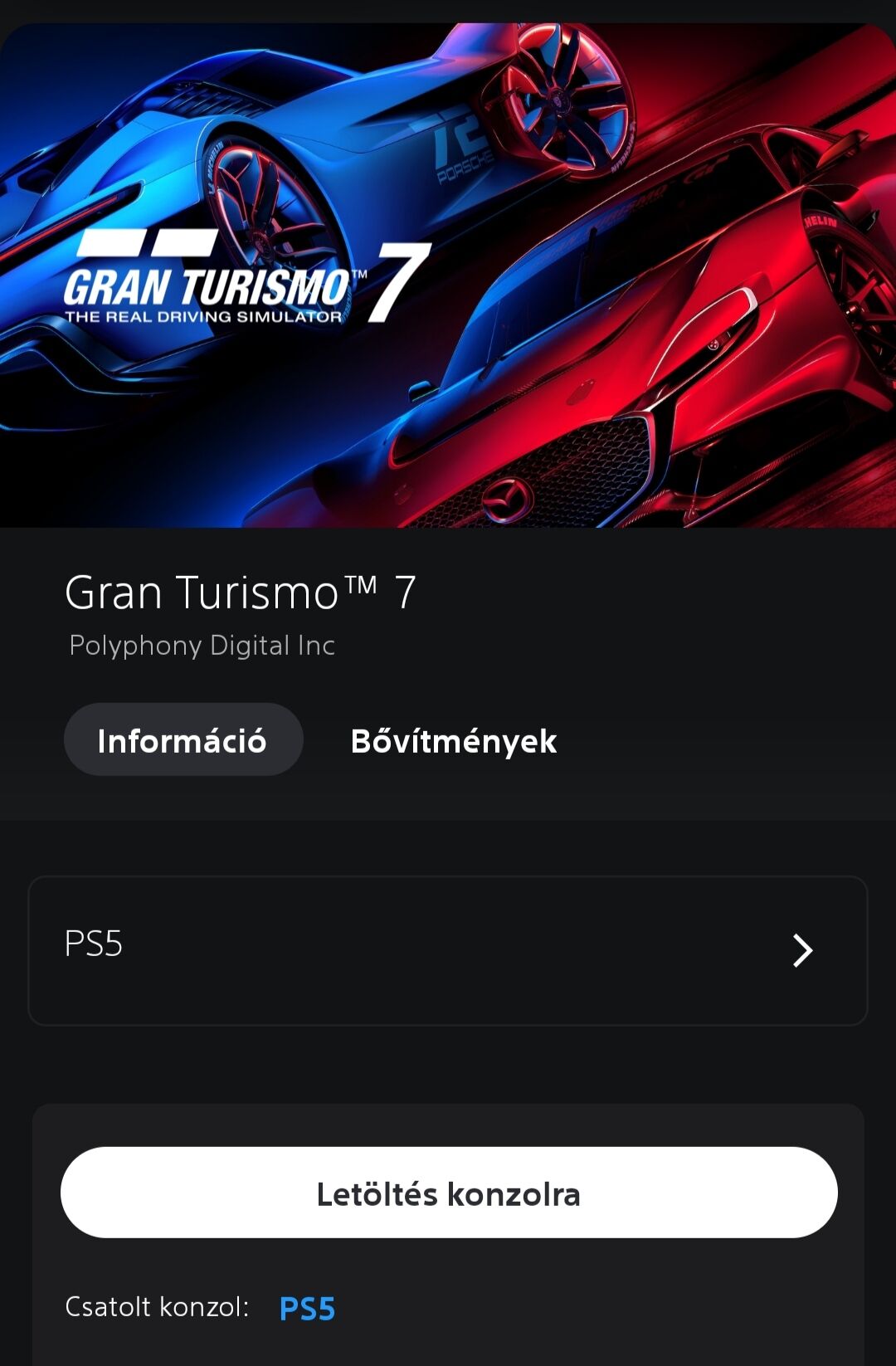Select the Információ tab

(183, 740)
